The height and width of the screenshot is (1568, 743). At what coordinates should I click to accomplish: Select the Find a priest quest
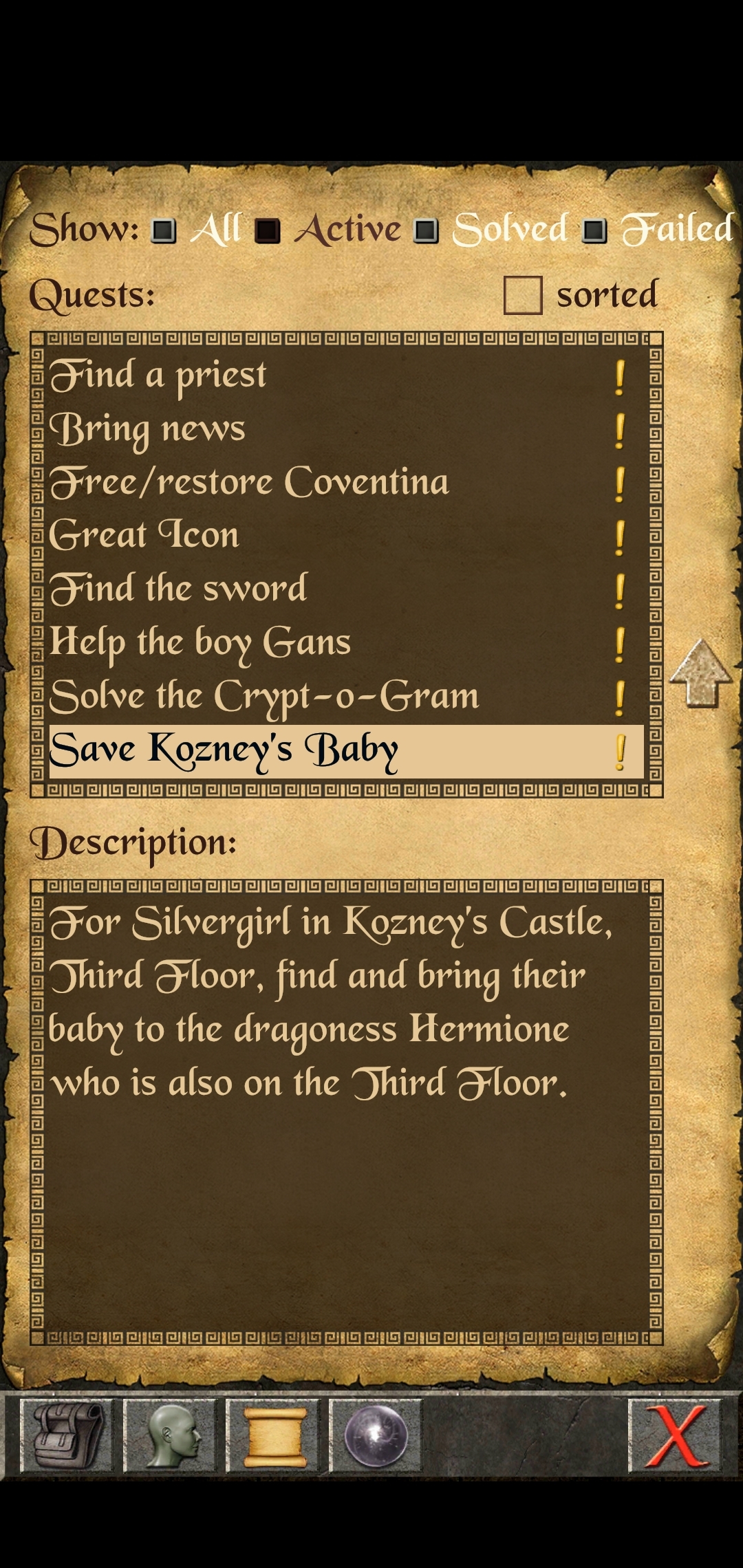pos(158,376)
